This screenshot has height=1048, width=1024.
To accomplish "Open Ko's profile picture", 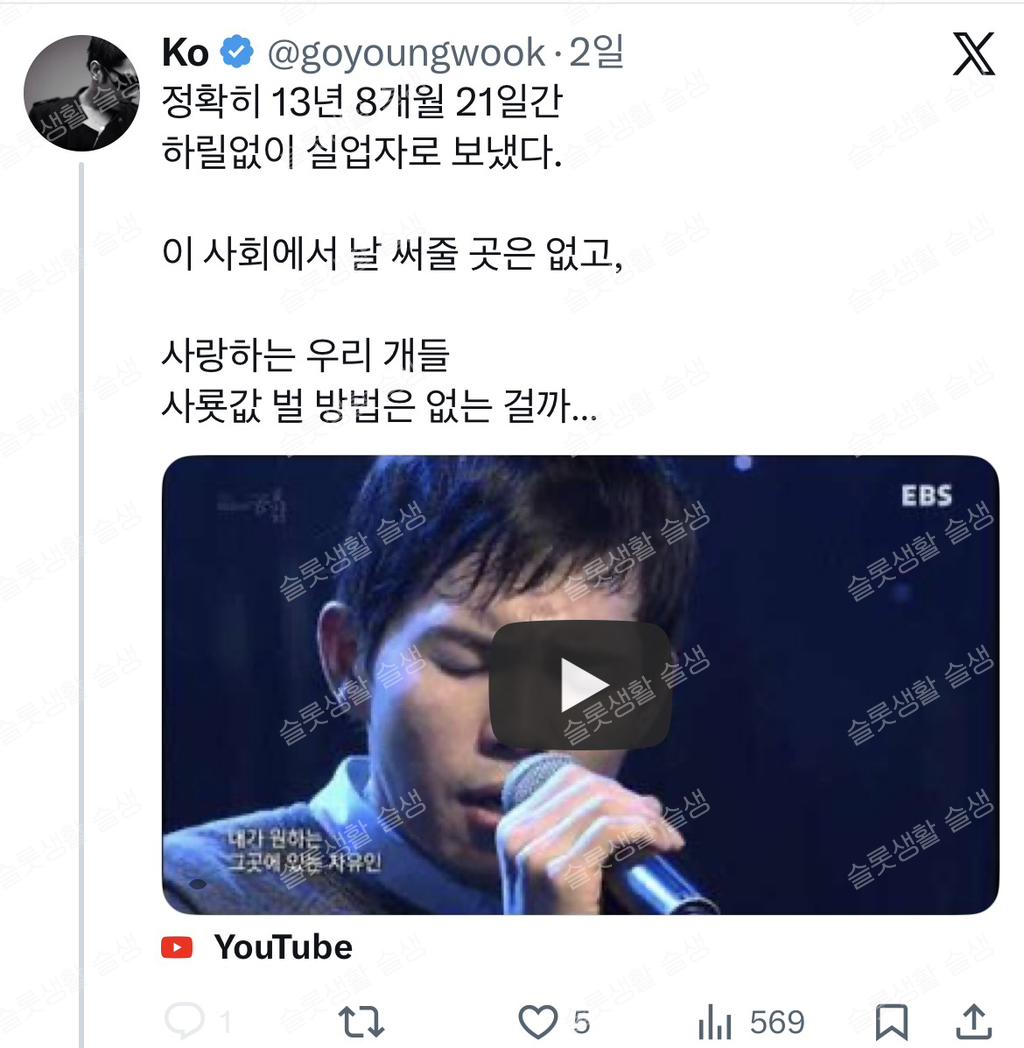I will (x=81, y=93).
